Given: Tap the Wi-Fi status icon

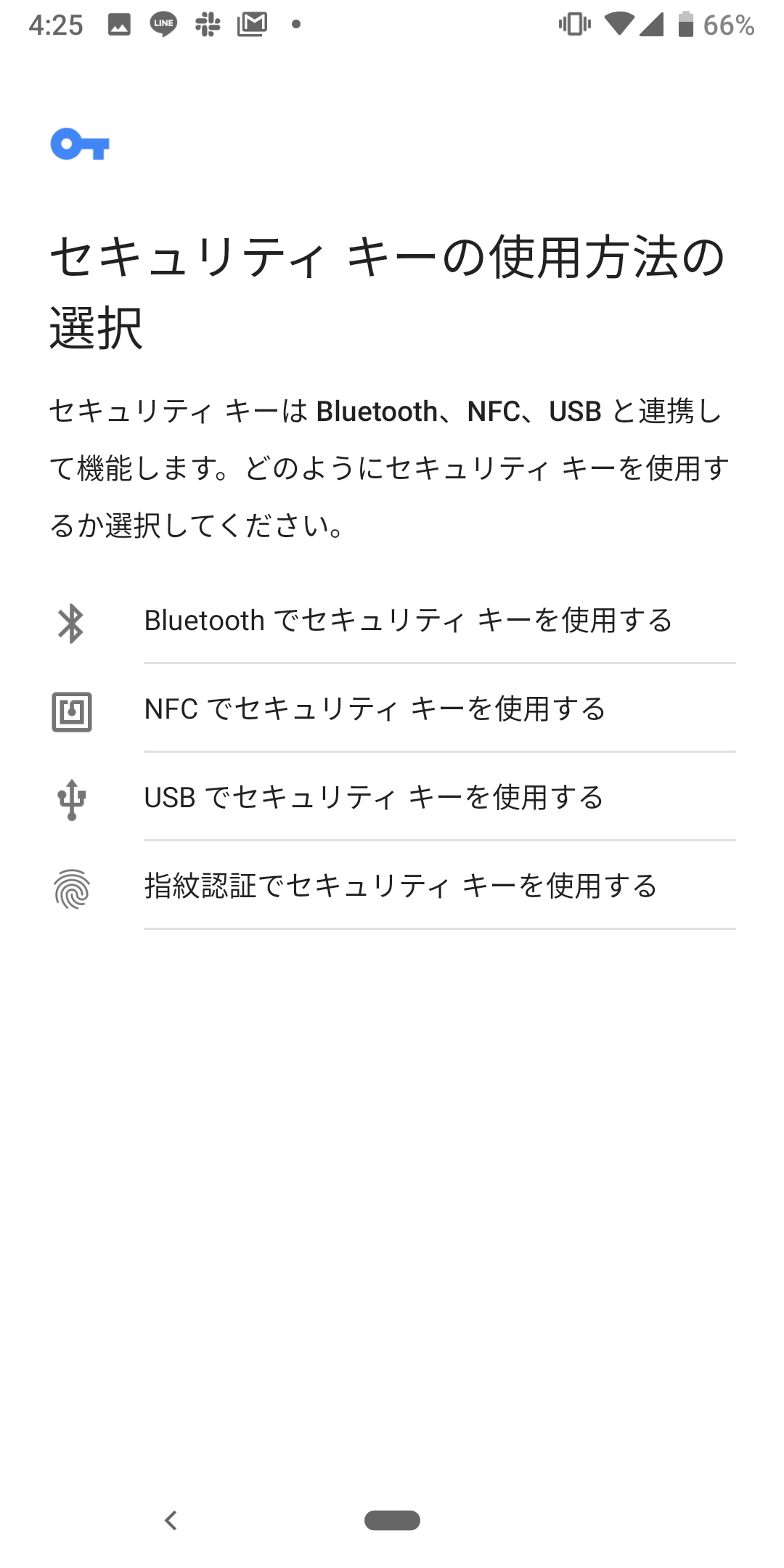Looking at the screenshot, I should (x=618, y=24).
